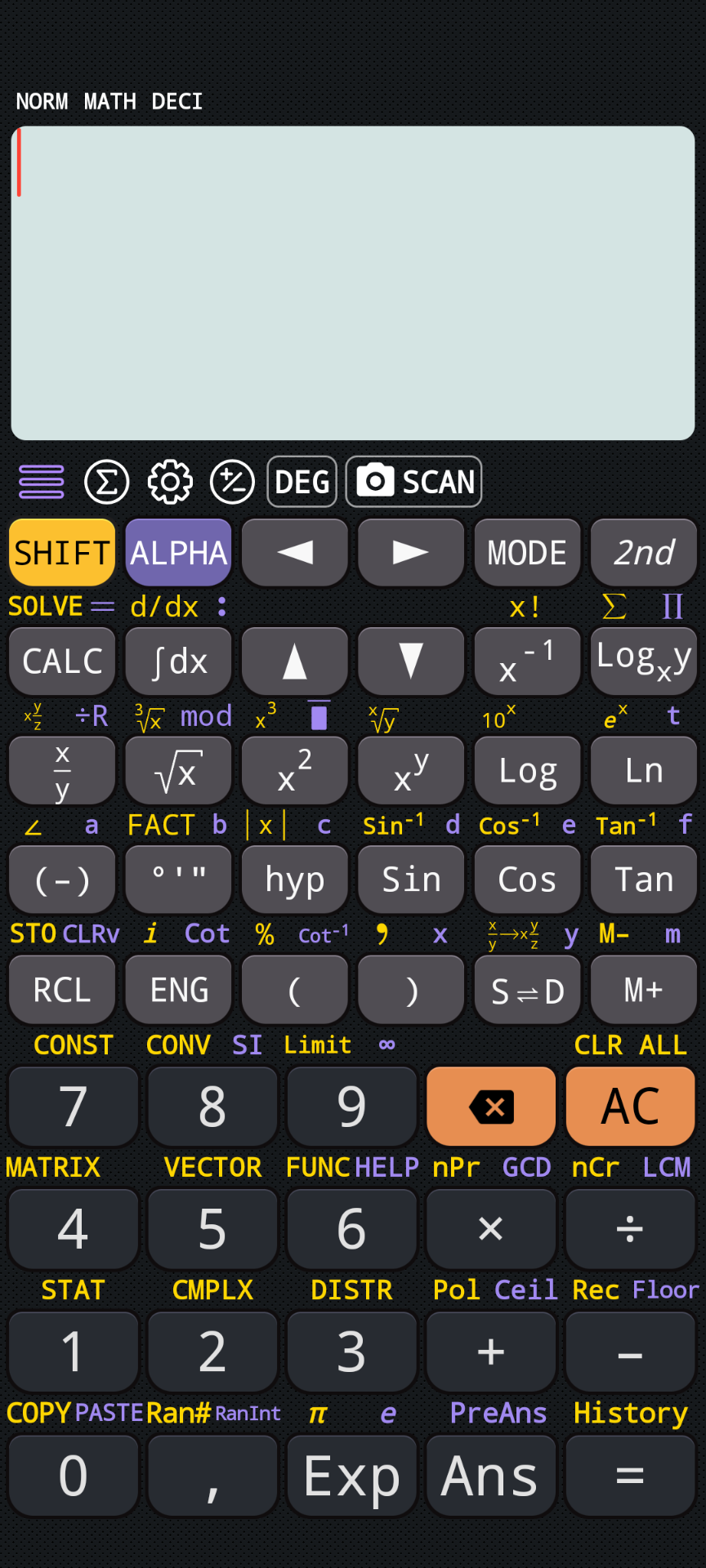Clear the display with AC
The width and height of the screenshot is (706, 1568).
[630, 1107]
